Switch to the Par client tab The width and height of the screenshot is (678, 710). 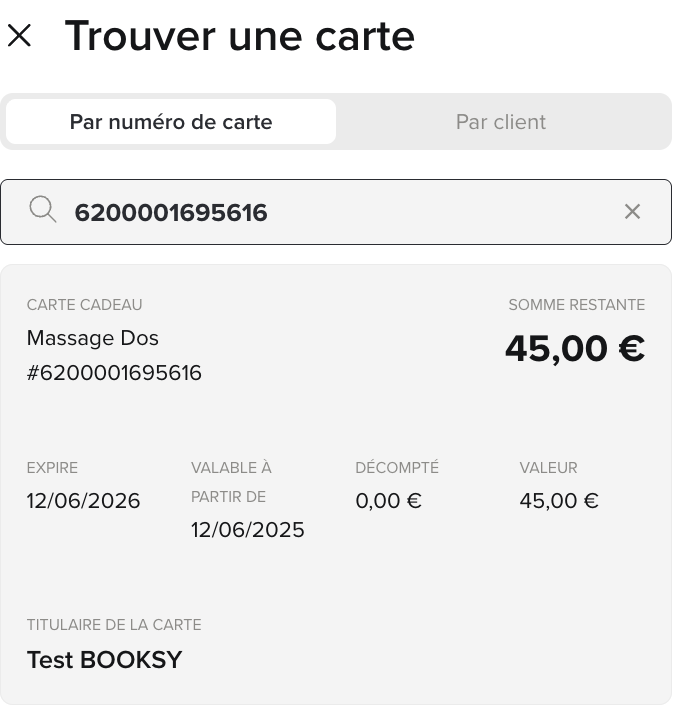501,122
